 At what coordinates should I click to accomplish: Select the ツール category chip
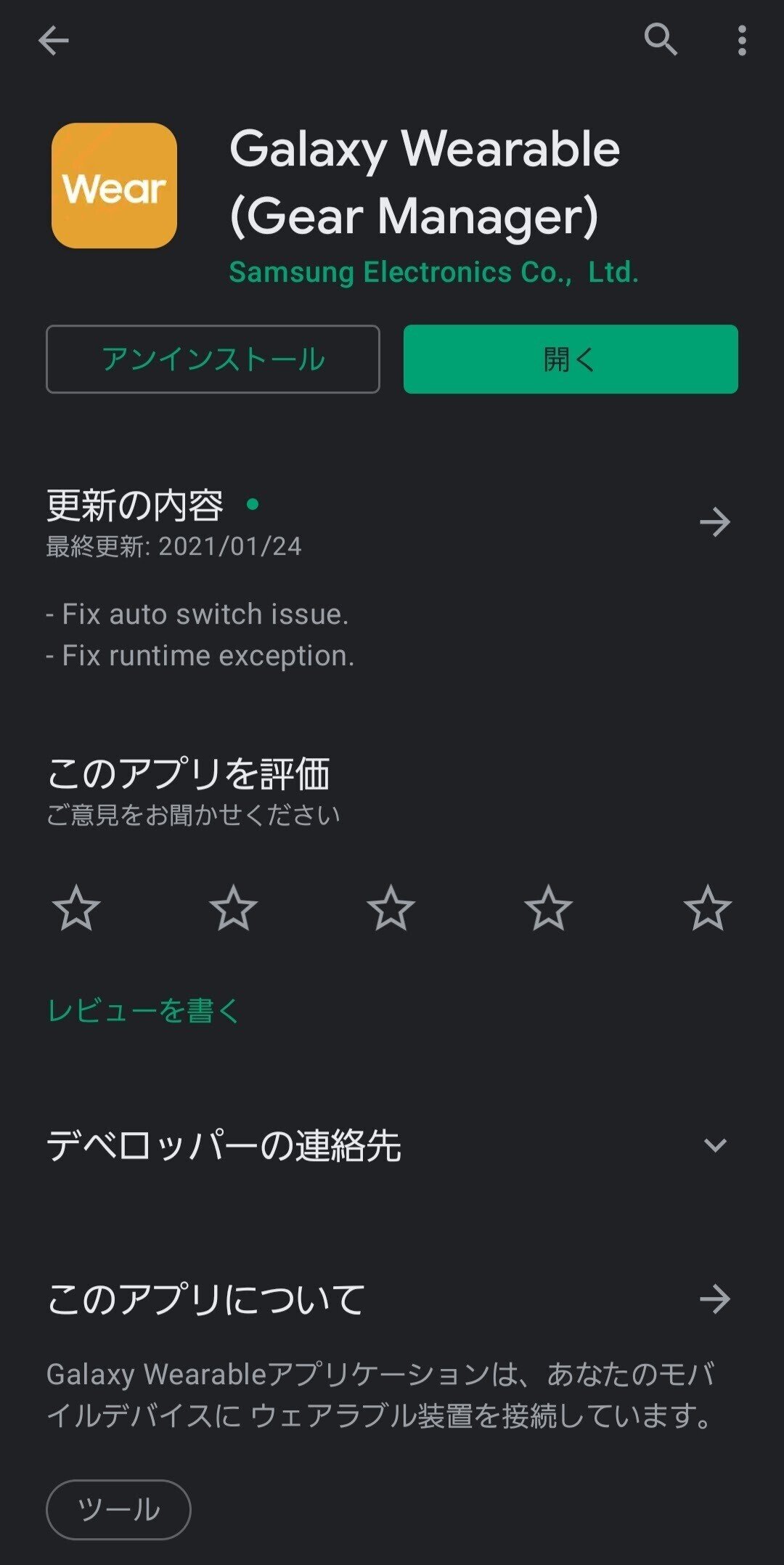pos(118,1510)
